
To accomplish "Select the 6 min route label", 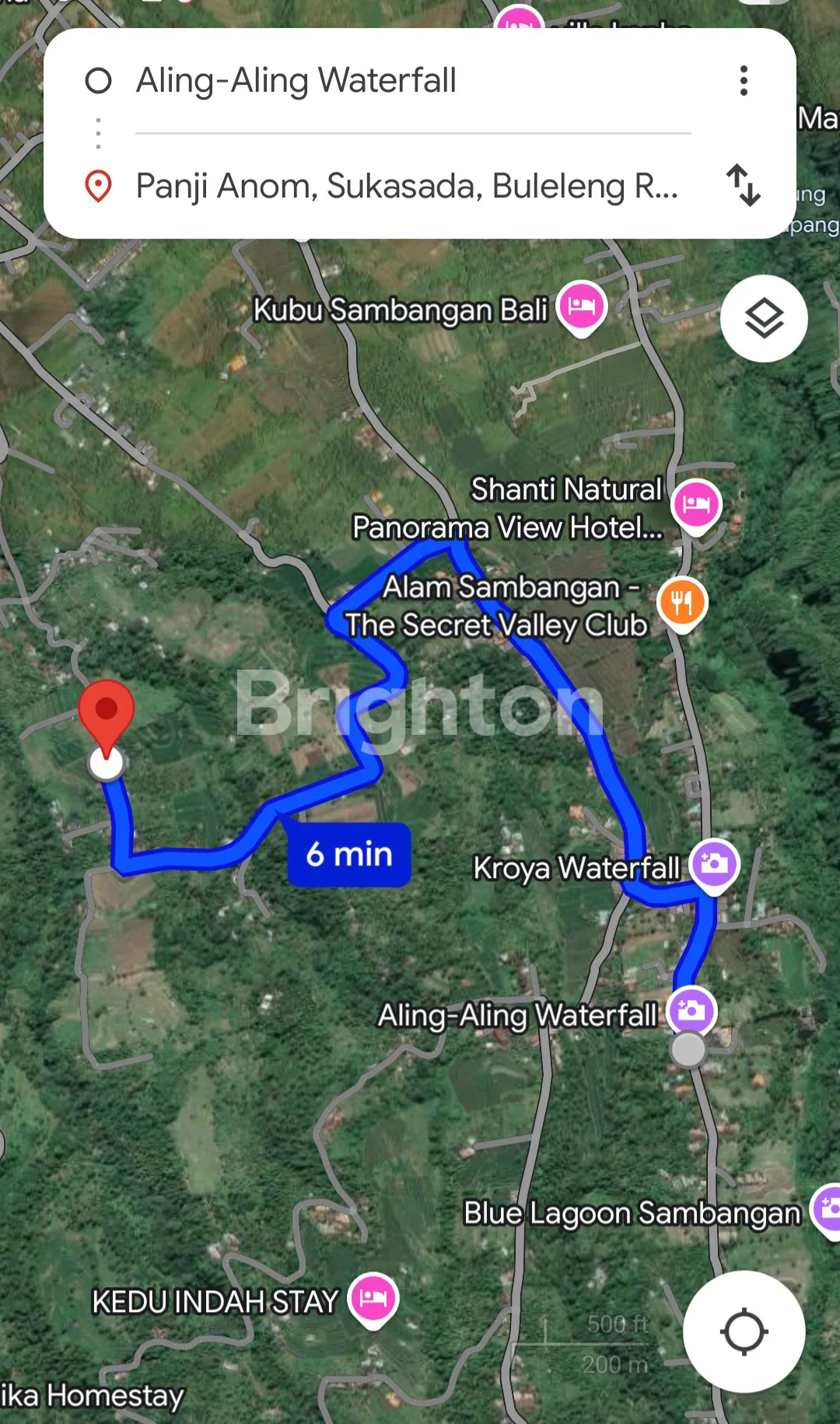I will click(349, 855).
